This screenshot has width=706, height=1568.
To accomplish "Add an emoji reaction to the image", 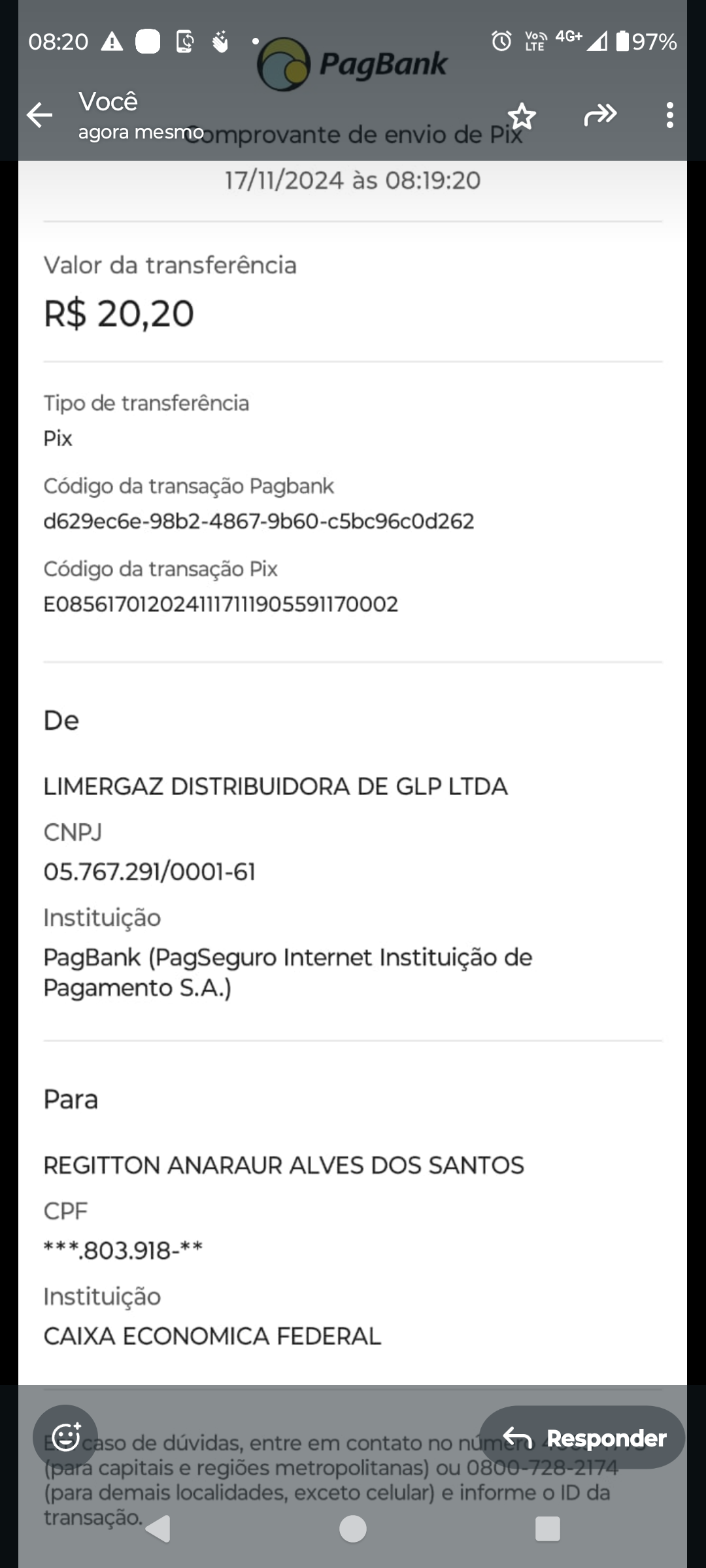I will pyautogui.click(x=65, y=1437).
